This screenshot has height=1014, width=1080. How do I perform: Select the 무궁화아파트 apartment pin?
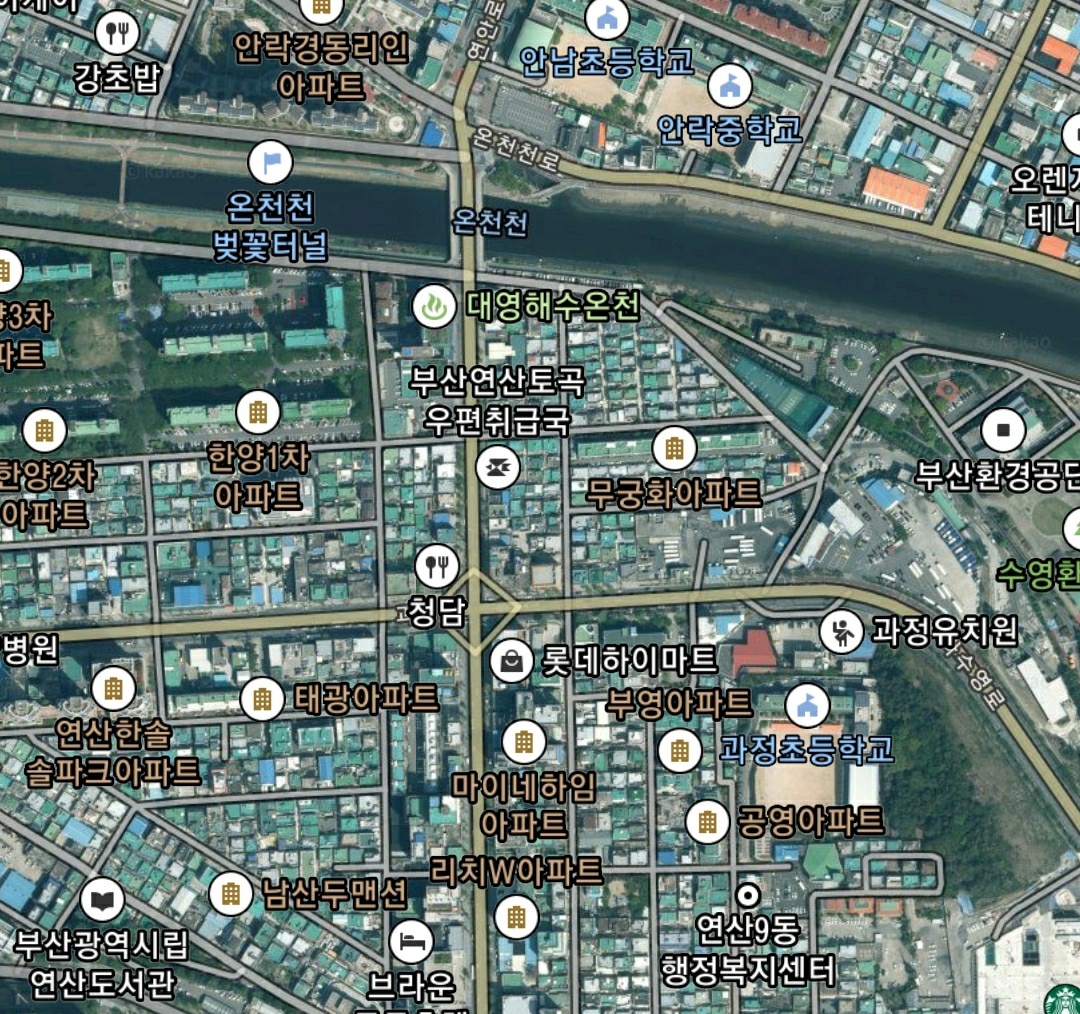(x=675, y=448)
